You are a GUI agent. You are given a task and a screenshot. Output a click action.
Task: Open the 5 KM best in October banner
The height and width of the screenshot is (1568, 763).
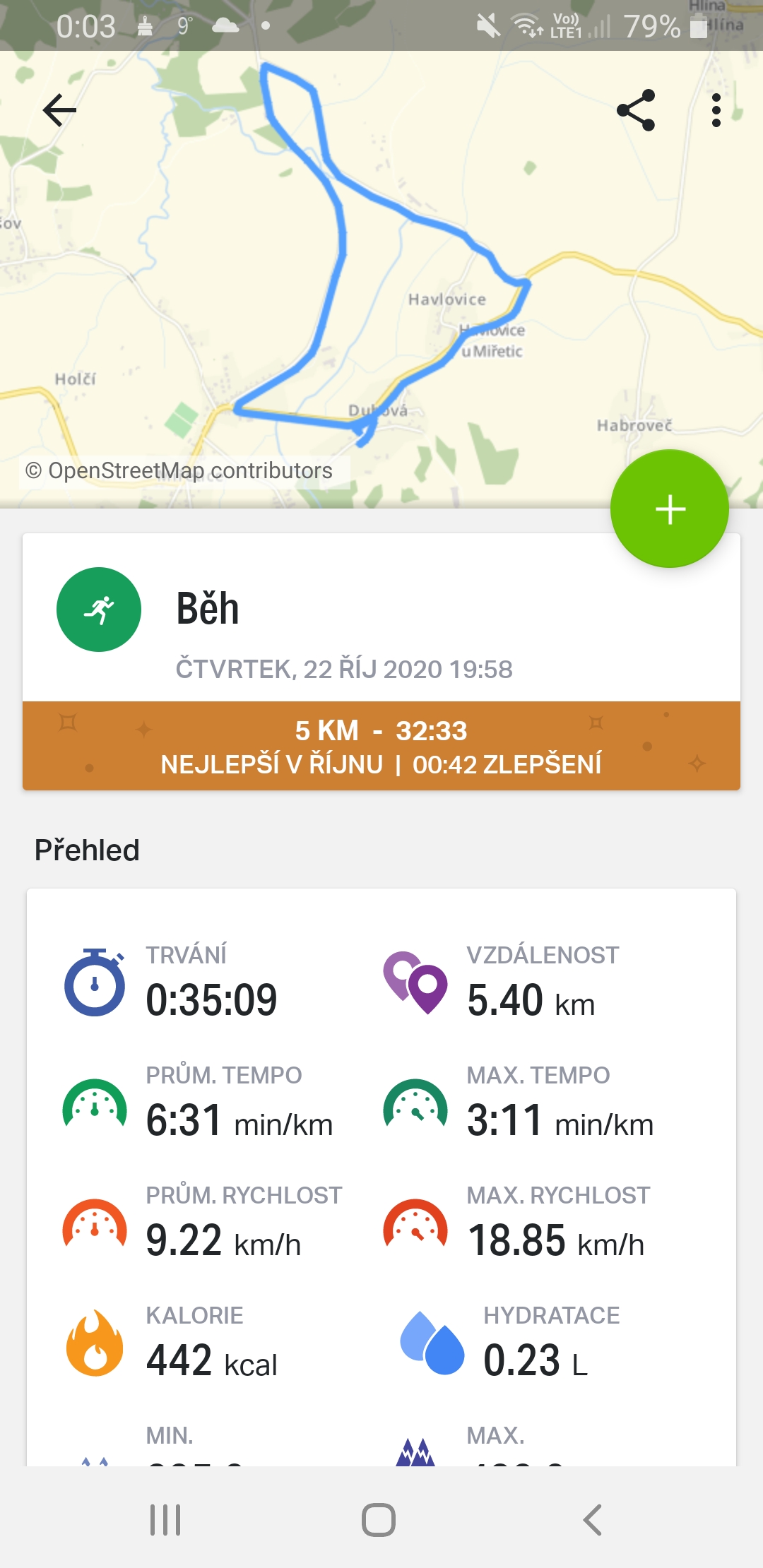tap(381, 746)
